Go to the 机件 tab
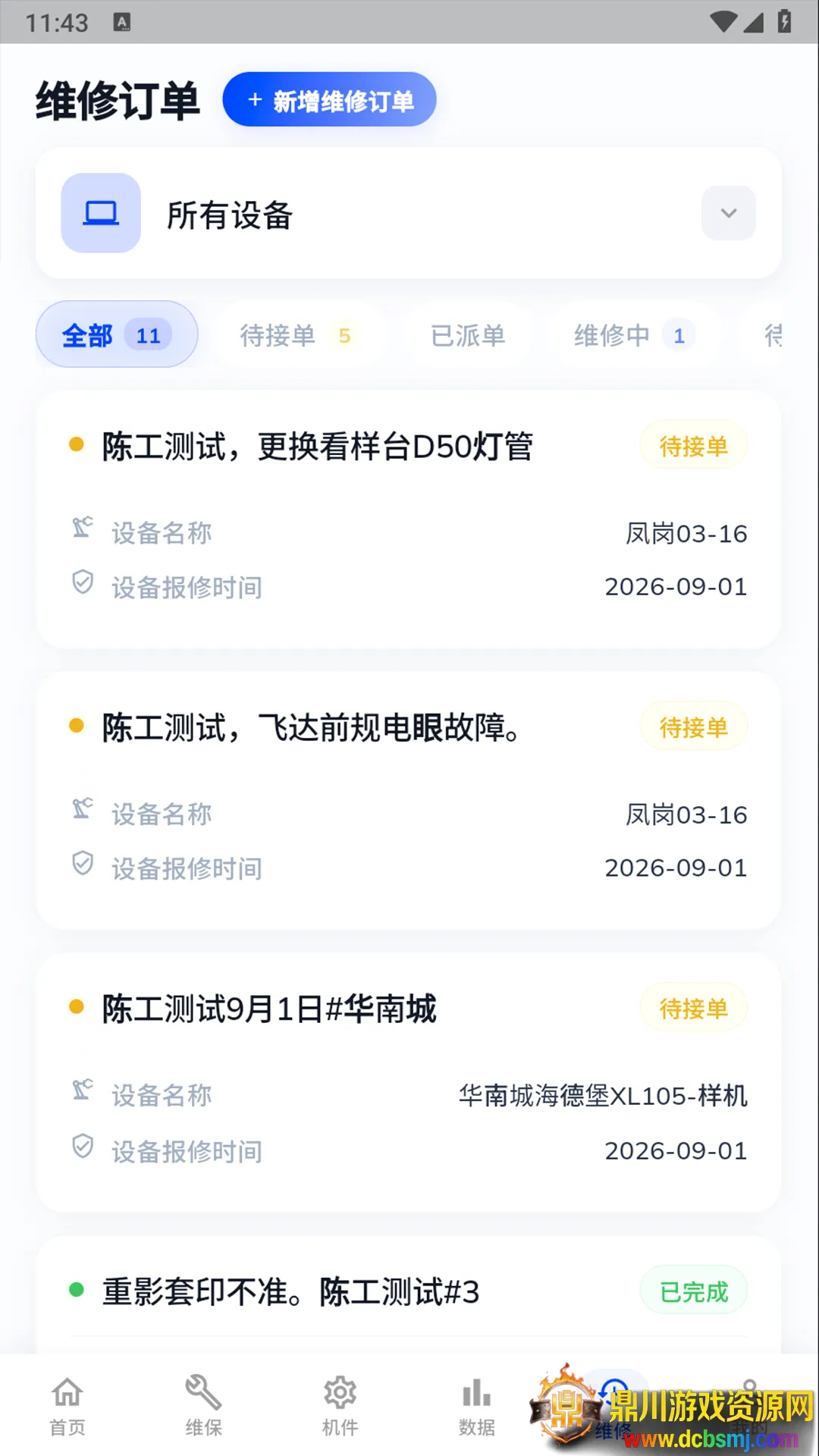Screen dimensions: 819x1456 click(340, 1406)
